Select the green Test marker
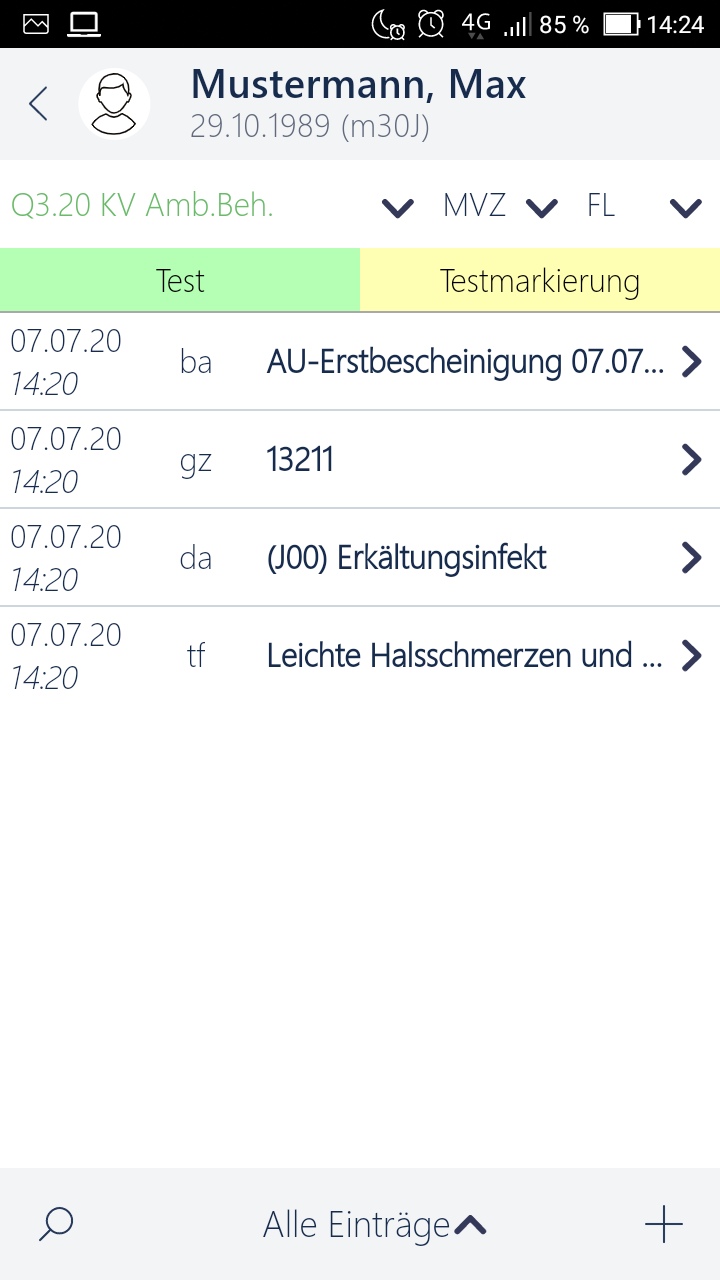Screen dimensions: 720x1280 (x=180, y=281)
